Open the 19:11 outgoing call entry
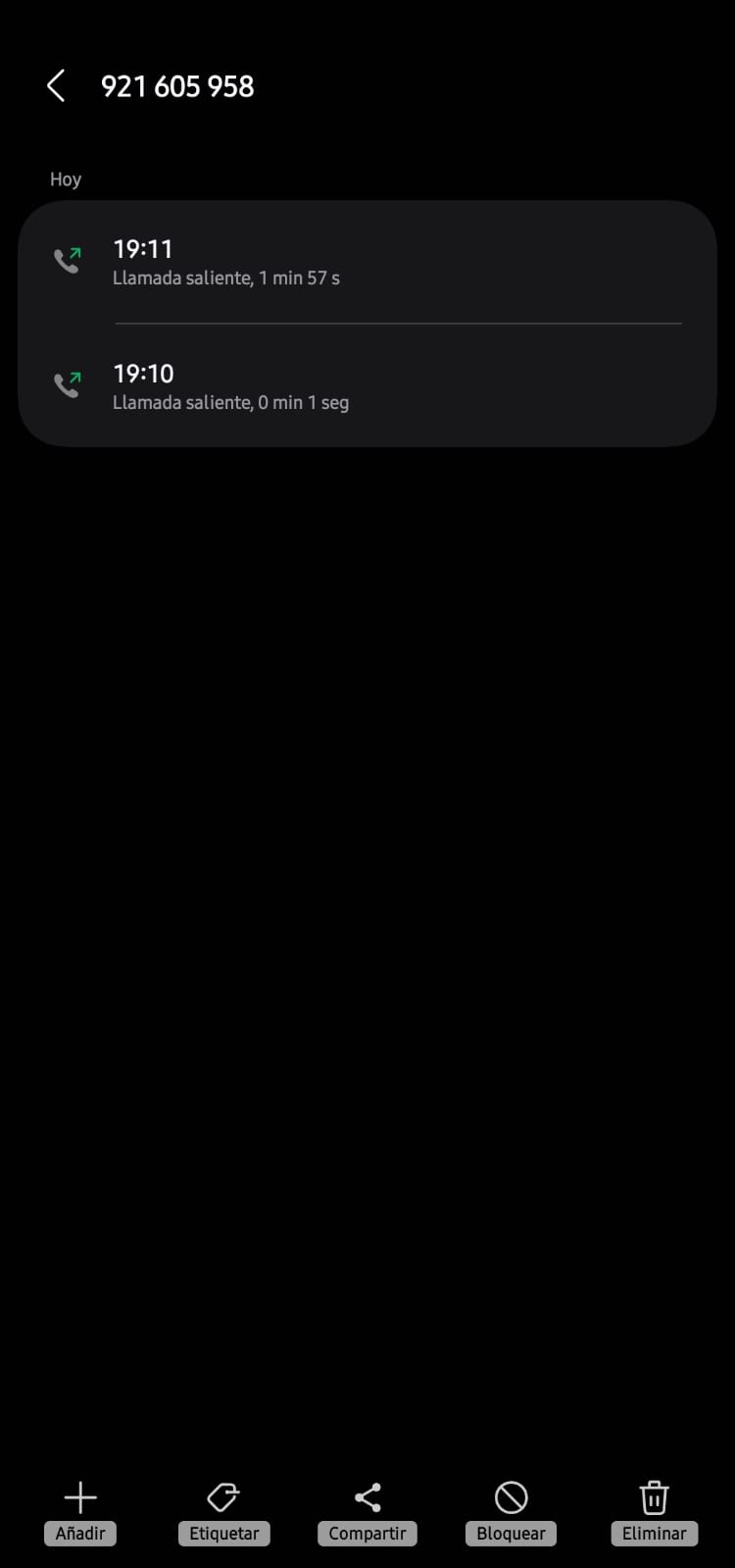 tap(367, 262)
